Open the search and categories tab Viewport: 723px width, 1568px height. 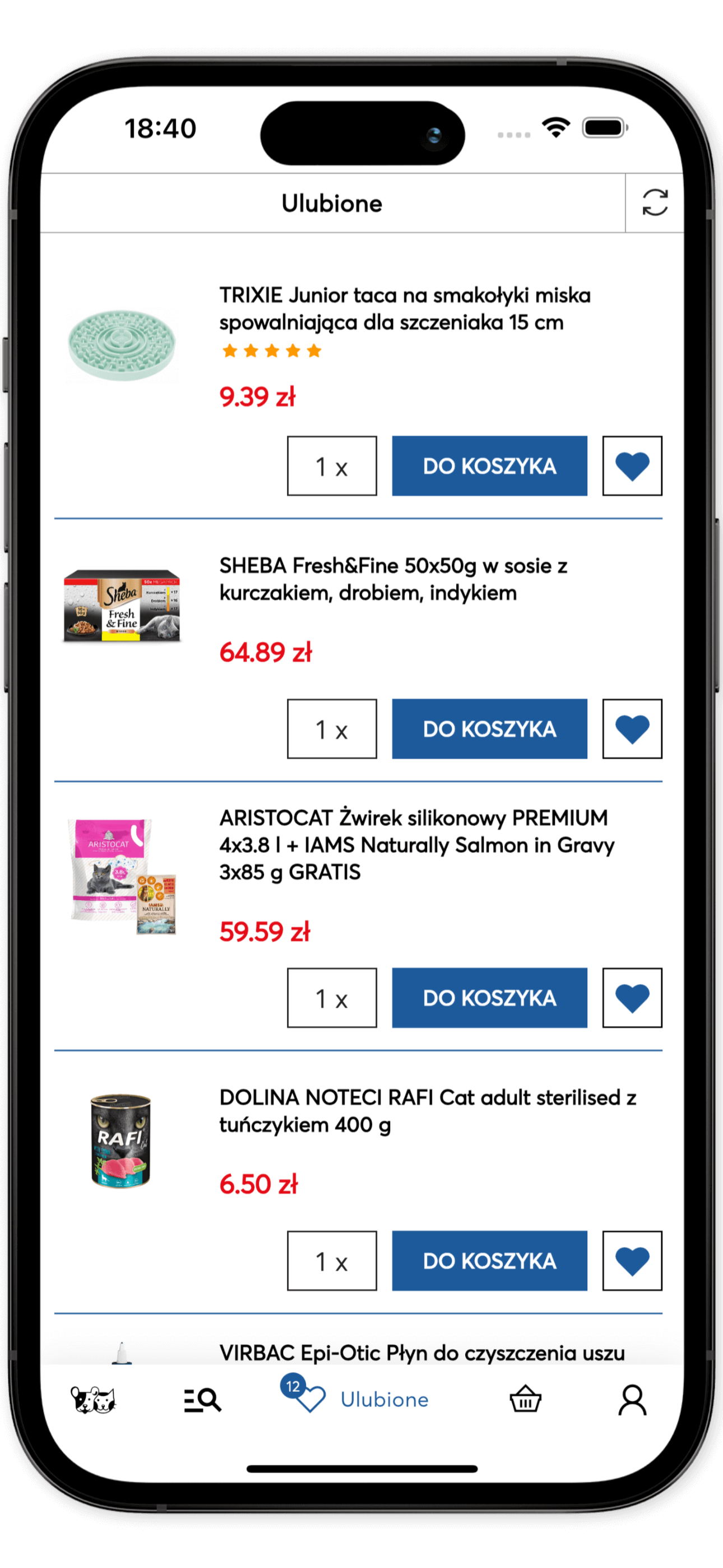[x=203, y=1399]
